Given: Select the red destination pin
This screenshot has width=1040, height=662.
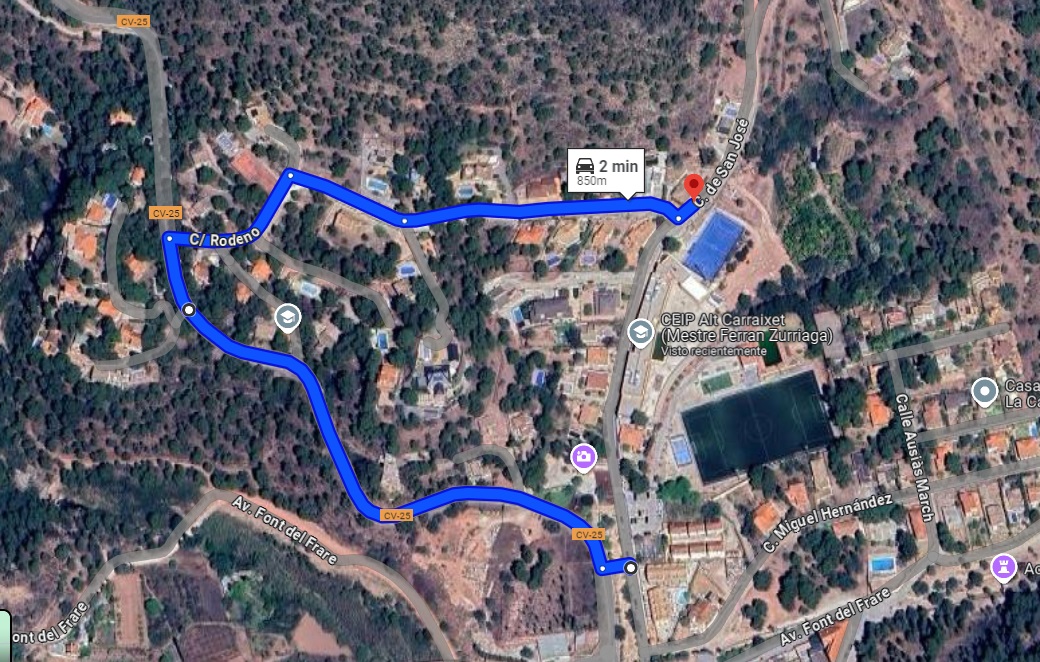Looking at the screenshot, I should tap(693, 187).
